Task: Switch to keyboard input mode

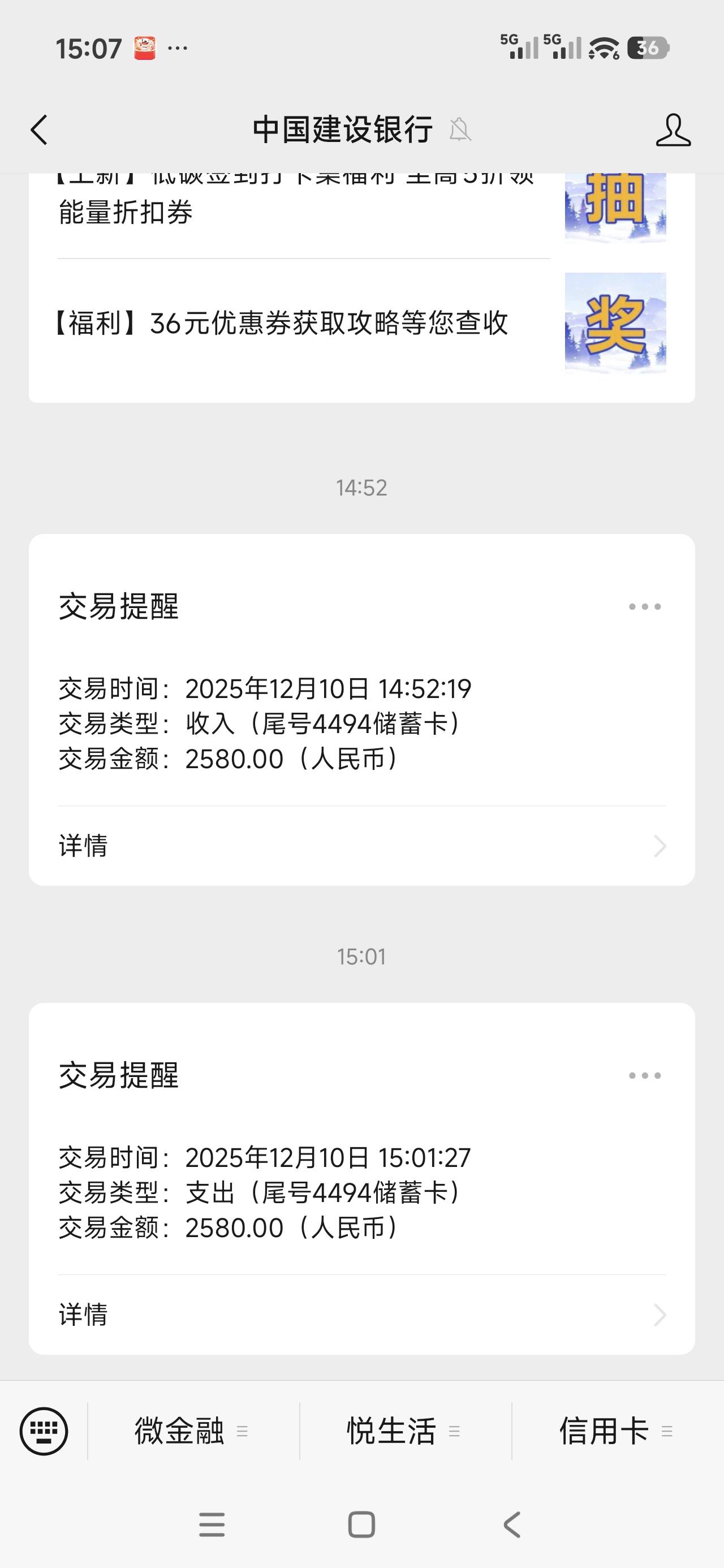Action: coord(44,1431)
